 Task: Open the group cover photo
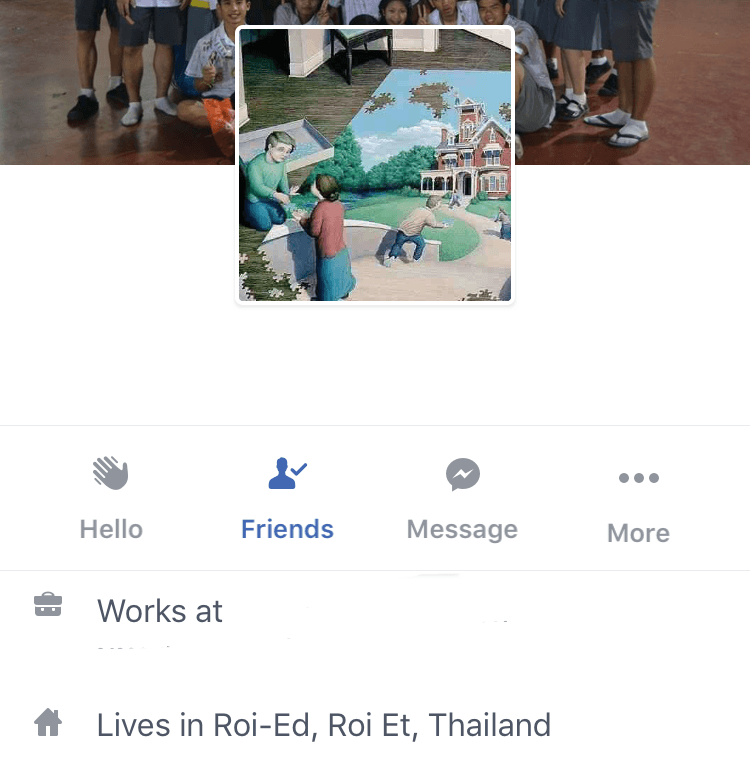click(x=640, y=80)
